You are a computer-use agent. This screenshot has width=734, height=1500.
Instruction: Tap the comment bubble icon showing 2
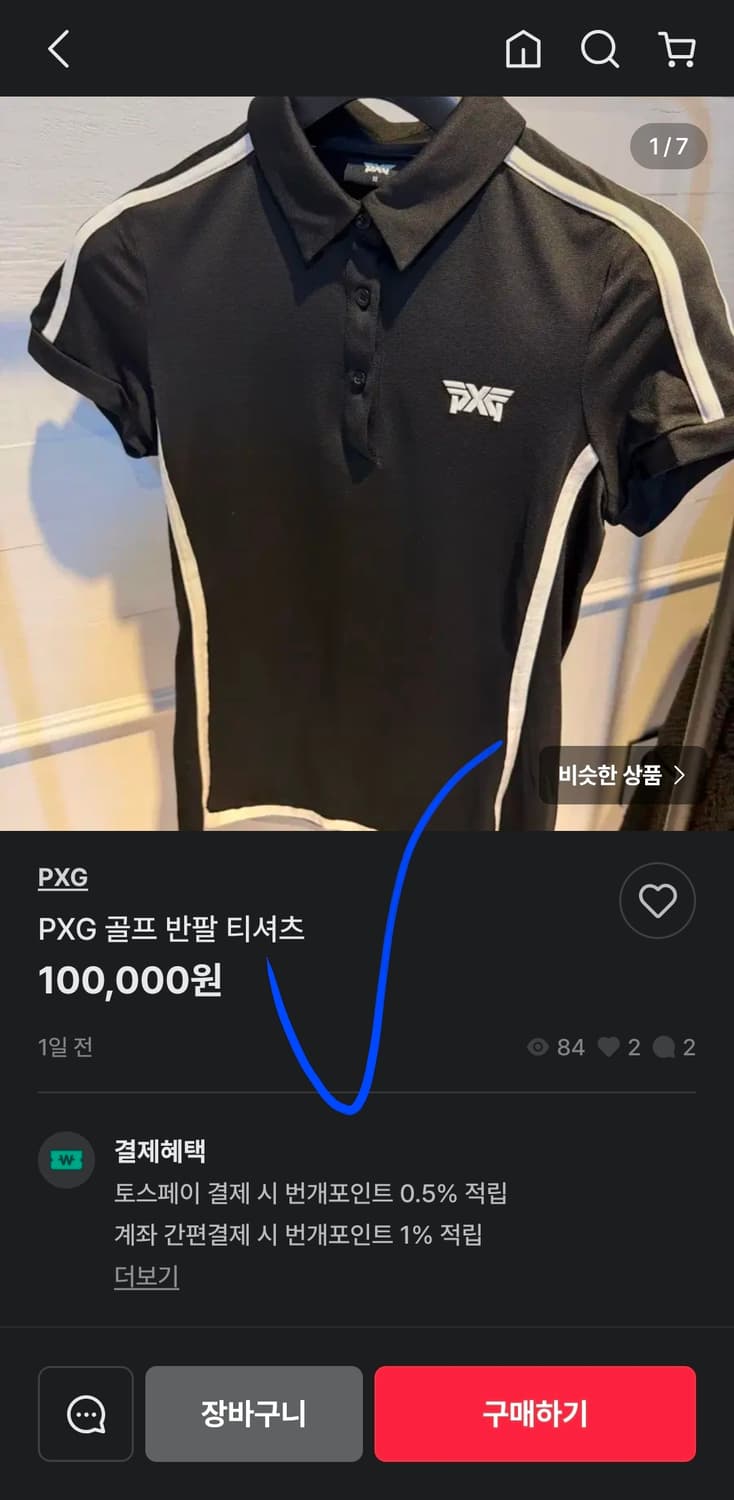(664, 1047)
